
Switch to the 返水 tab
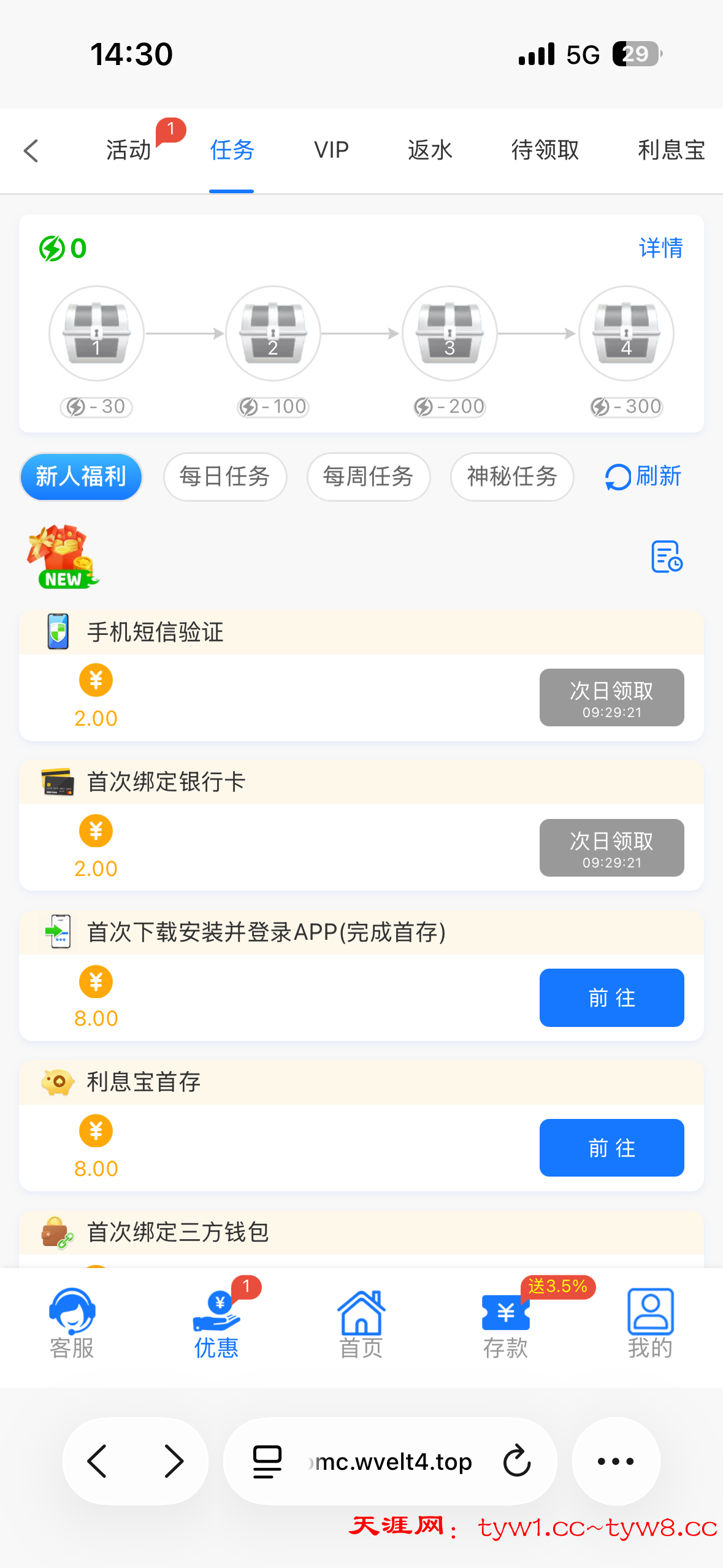(x=430, y=150)
